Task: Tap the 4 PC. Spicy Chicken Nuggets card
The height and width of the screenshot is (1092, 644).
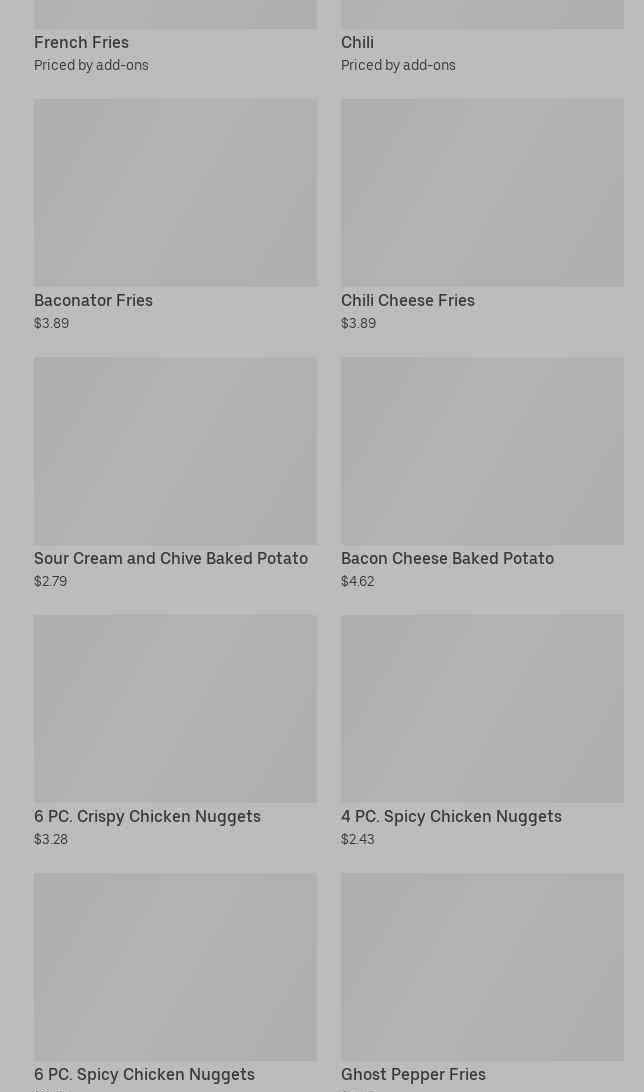Action: coord(482,709)
